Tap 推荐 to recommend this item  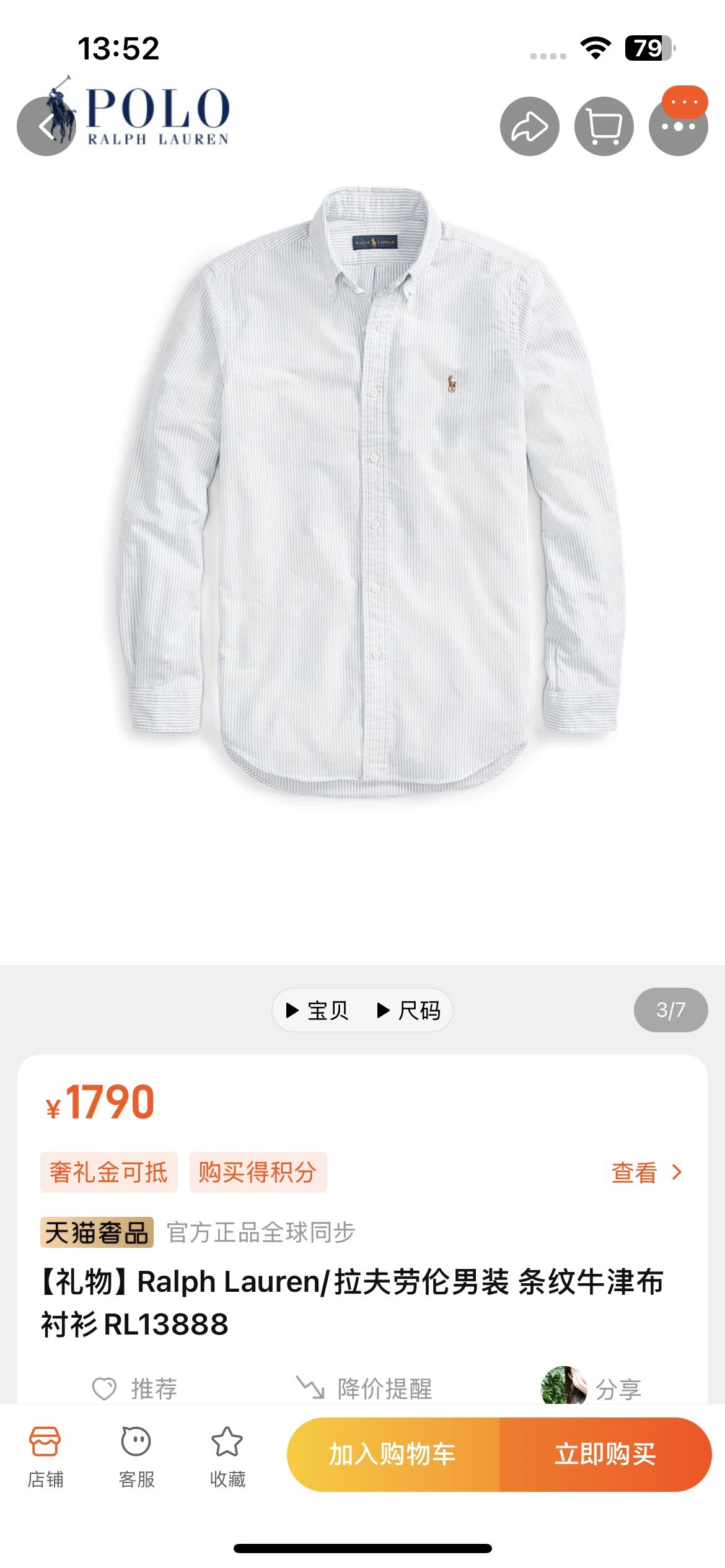pos(135,1388)
